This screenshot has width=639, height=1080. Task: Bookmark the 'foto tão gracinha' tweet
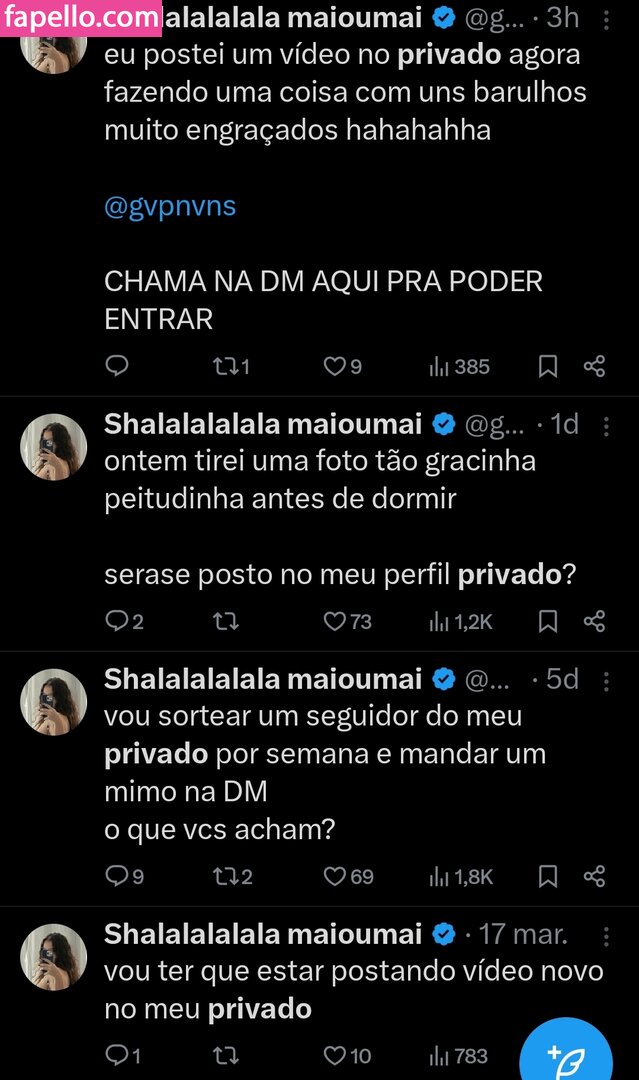pyautogui.click(x=548, y=622)
